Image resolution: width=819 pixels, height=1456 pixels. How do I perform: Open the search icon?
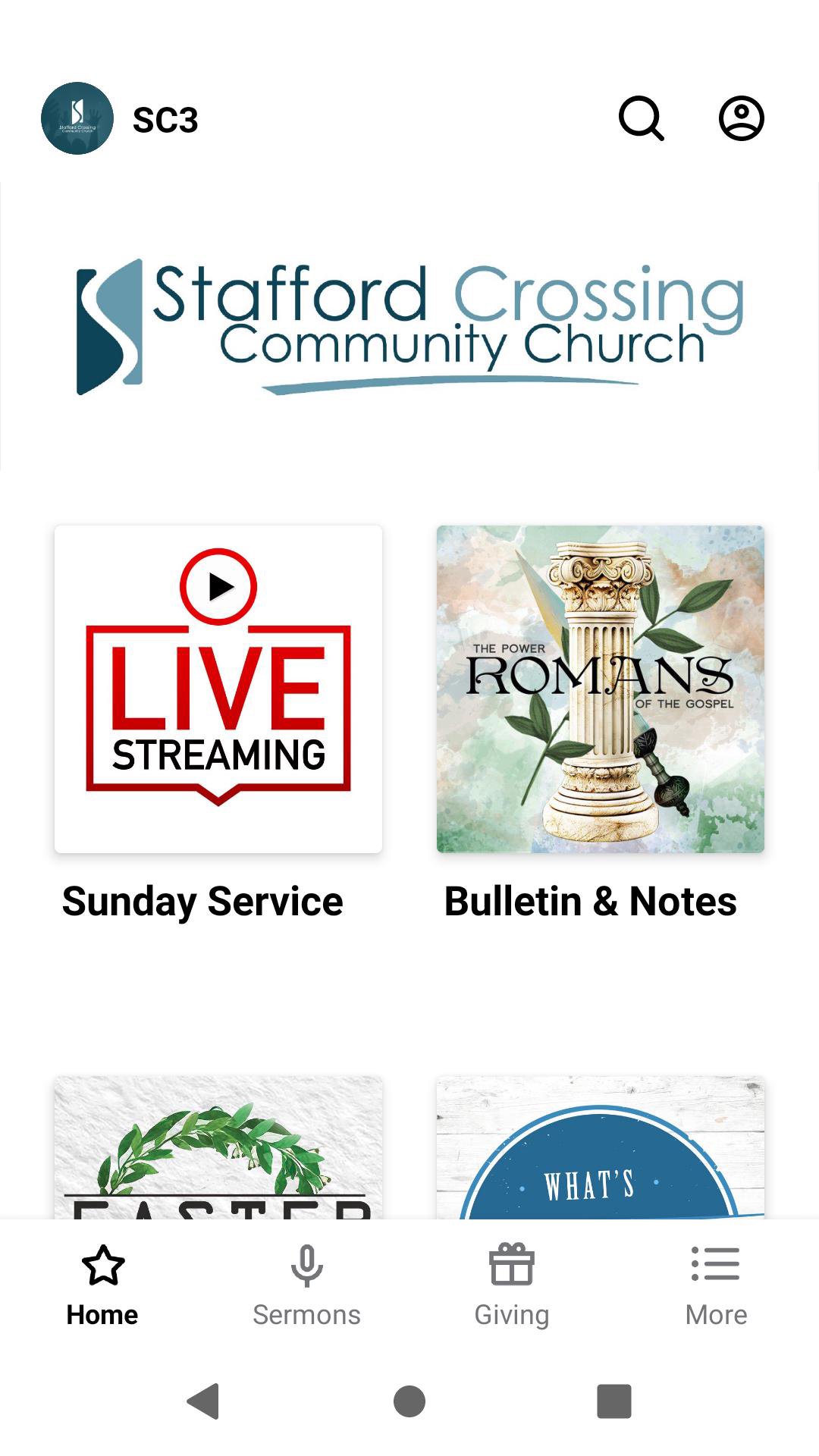[642, 118]
